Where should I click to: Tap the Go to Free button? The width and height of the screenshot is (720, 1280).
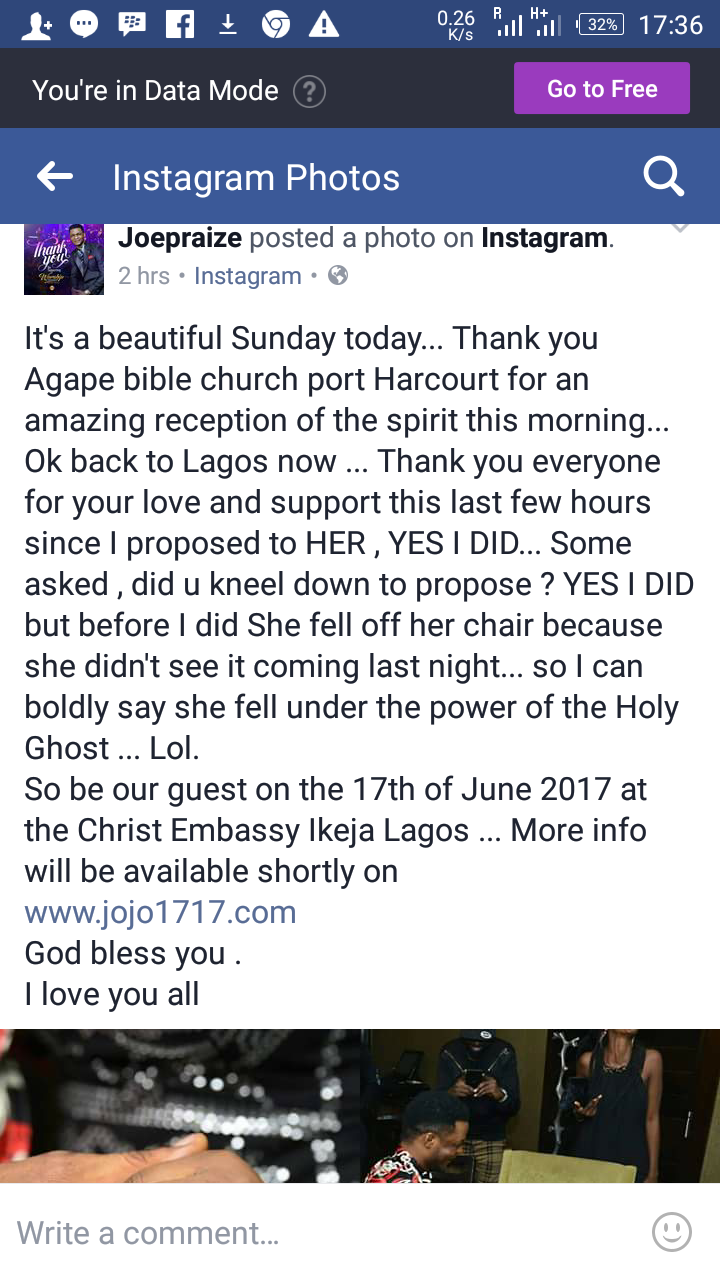tap(602, 89)
